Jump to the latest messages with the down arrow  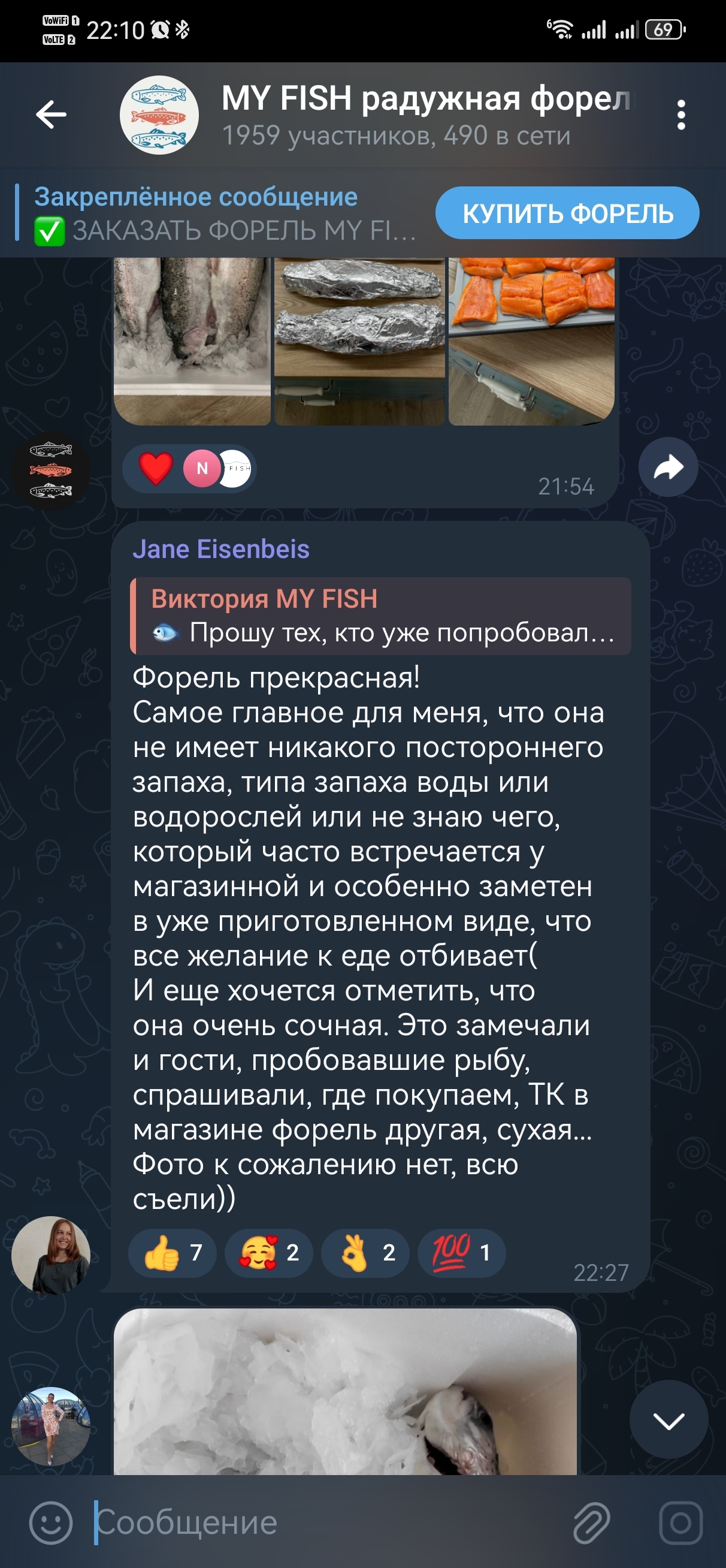pos(668,1419)
